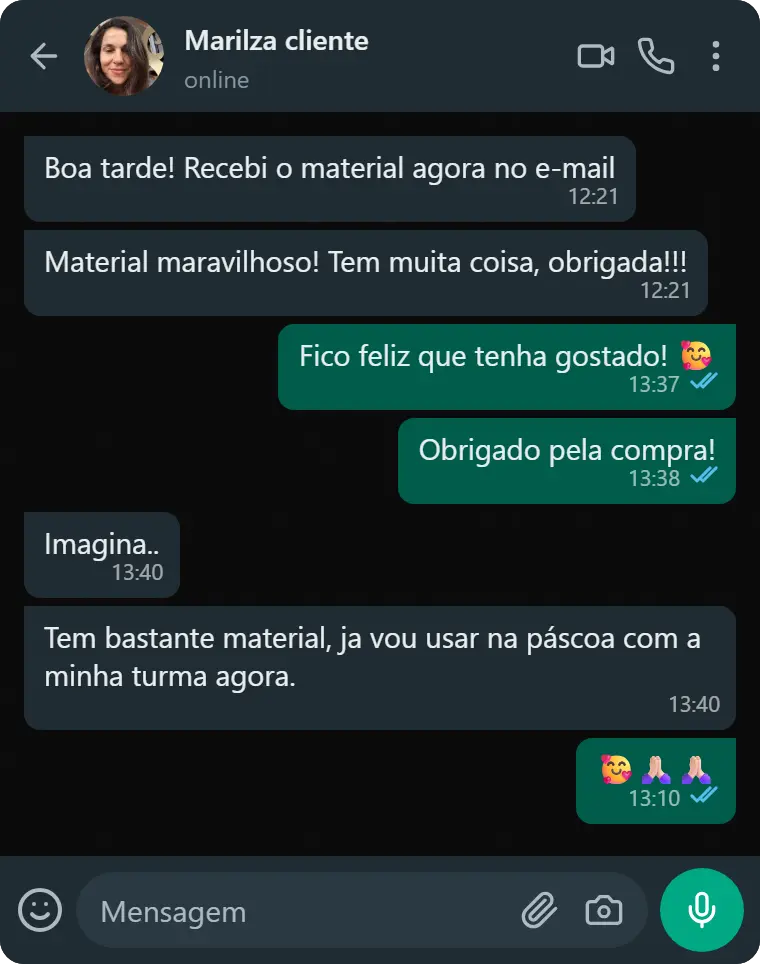Tap the back arrow to exit the chat
The image size is (760, 964).
click(43, 56)
